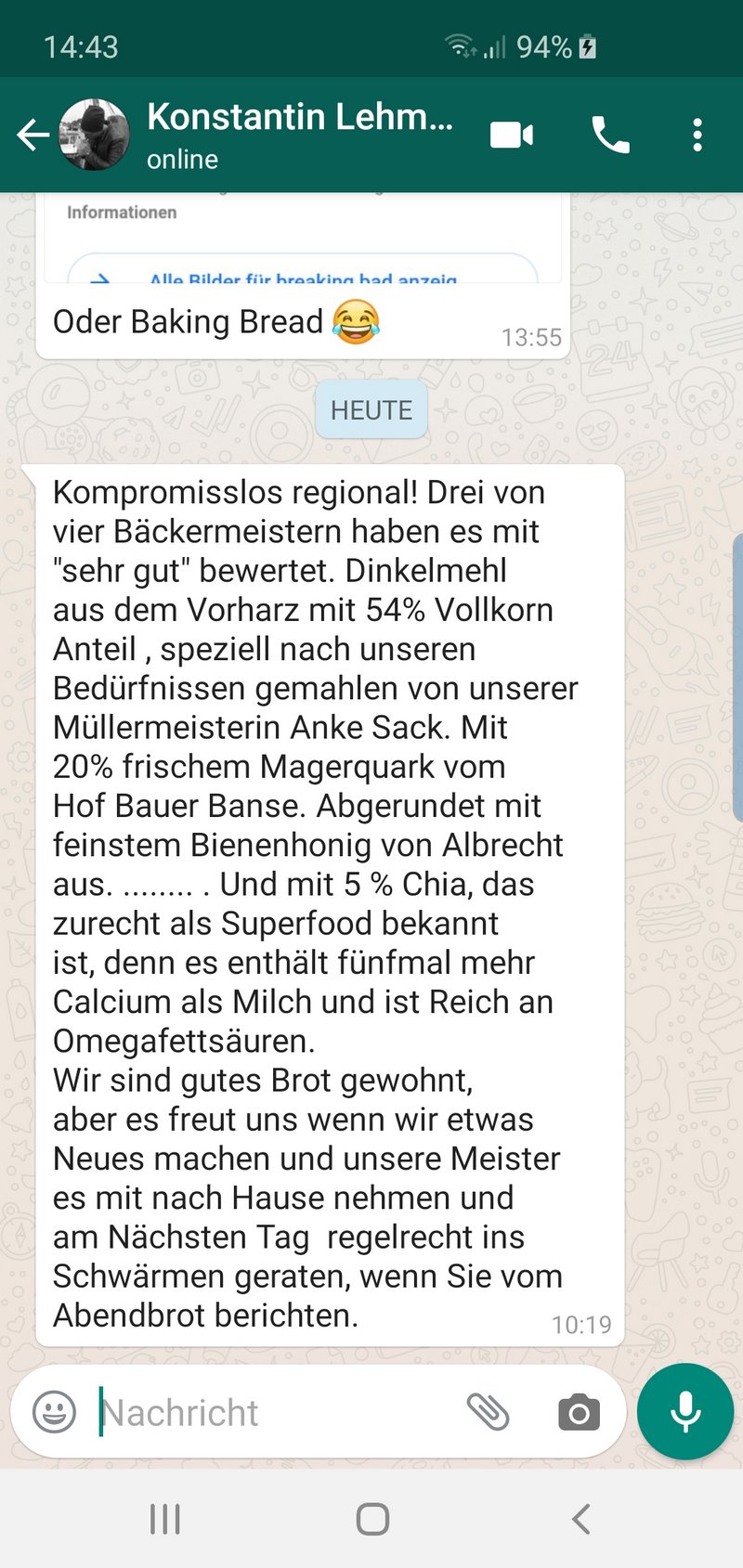
Task: Start a voice call with Konstantin
Action: tap(610, 136)
